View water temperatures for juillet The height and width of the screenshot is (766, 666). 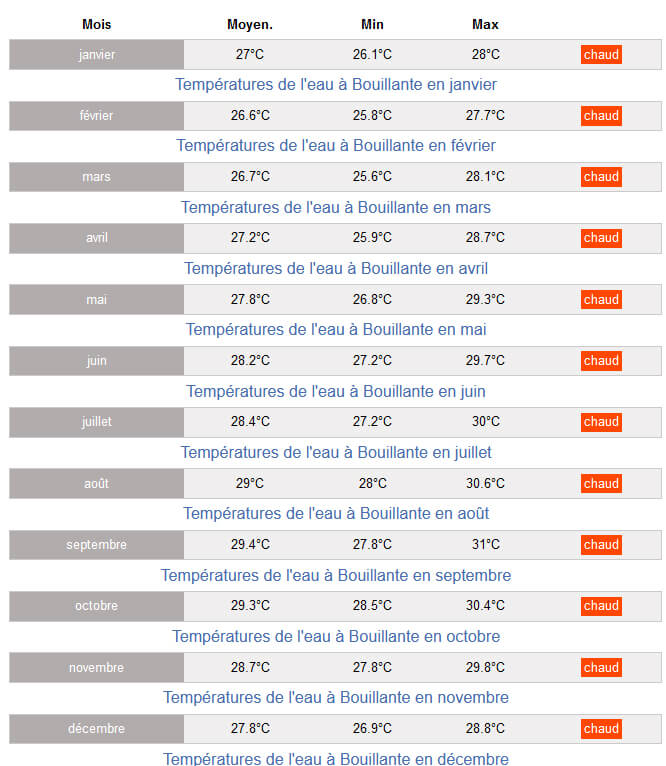(x=336, y=453)
